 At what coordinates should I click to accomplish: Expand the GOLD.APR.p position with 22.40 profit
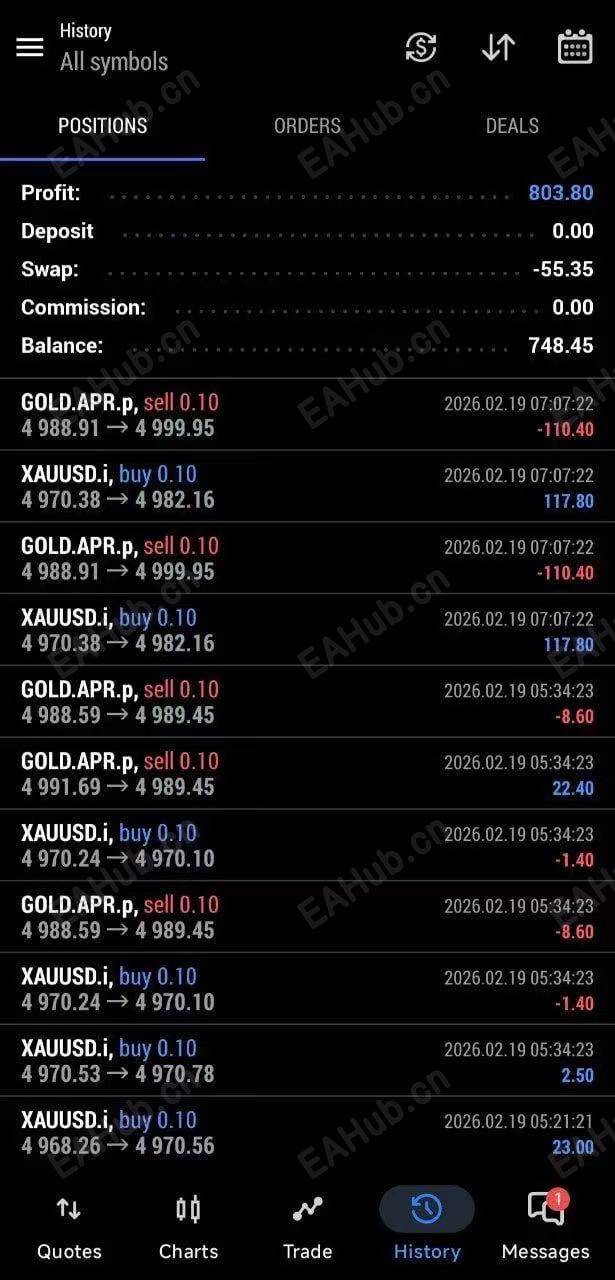click(307, 774)
